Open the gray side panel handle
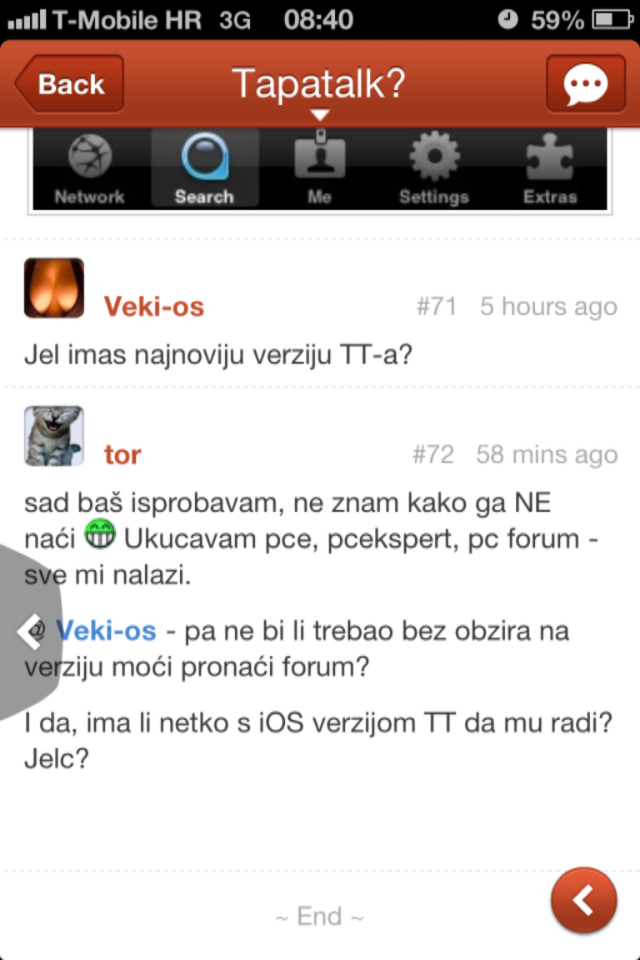This screenshot has height=960, width=640. 28,632
